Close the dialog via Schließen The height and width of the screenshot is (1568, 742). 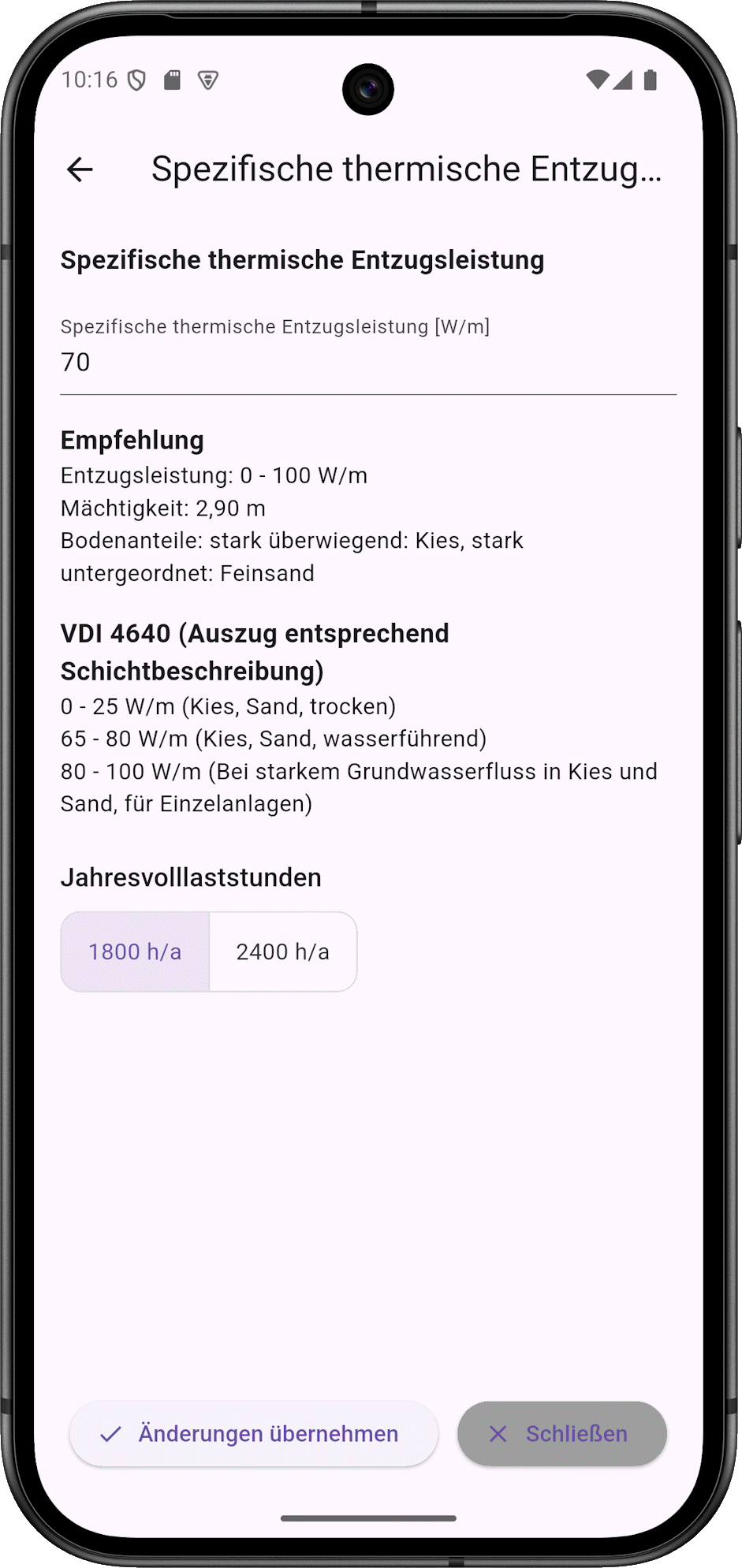(x=561, y=1433)
